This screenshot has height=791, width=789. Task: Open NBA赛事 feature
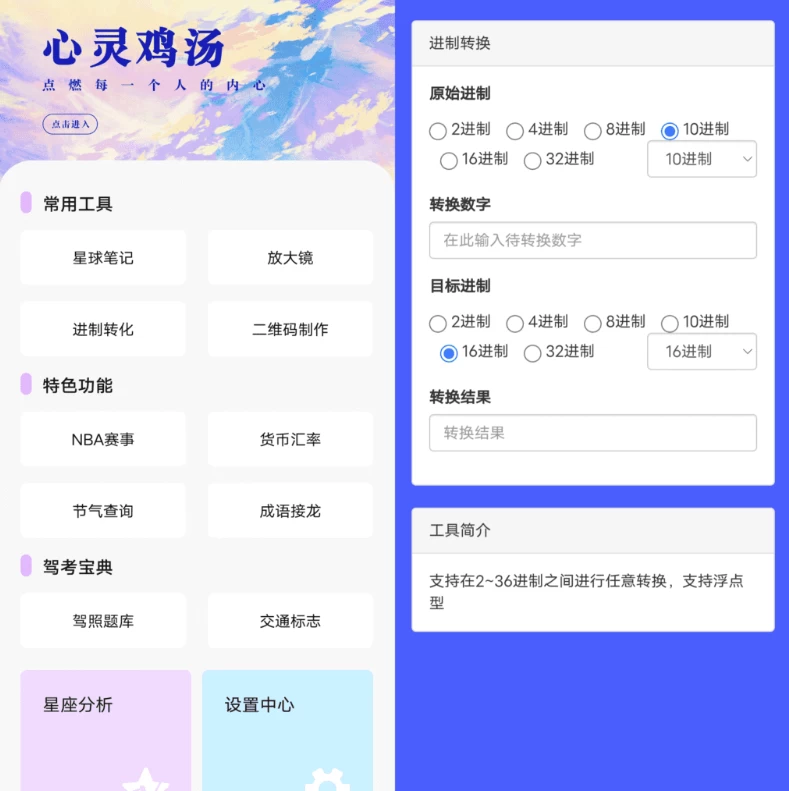pyautogui.click(x=103, y=439)
